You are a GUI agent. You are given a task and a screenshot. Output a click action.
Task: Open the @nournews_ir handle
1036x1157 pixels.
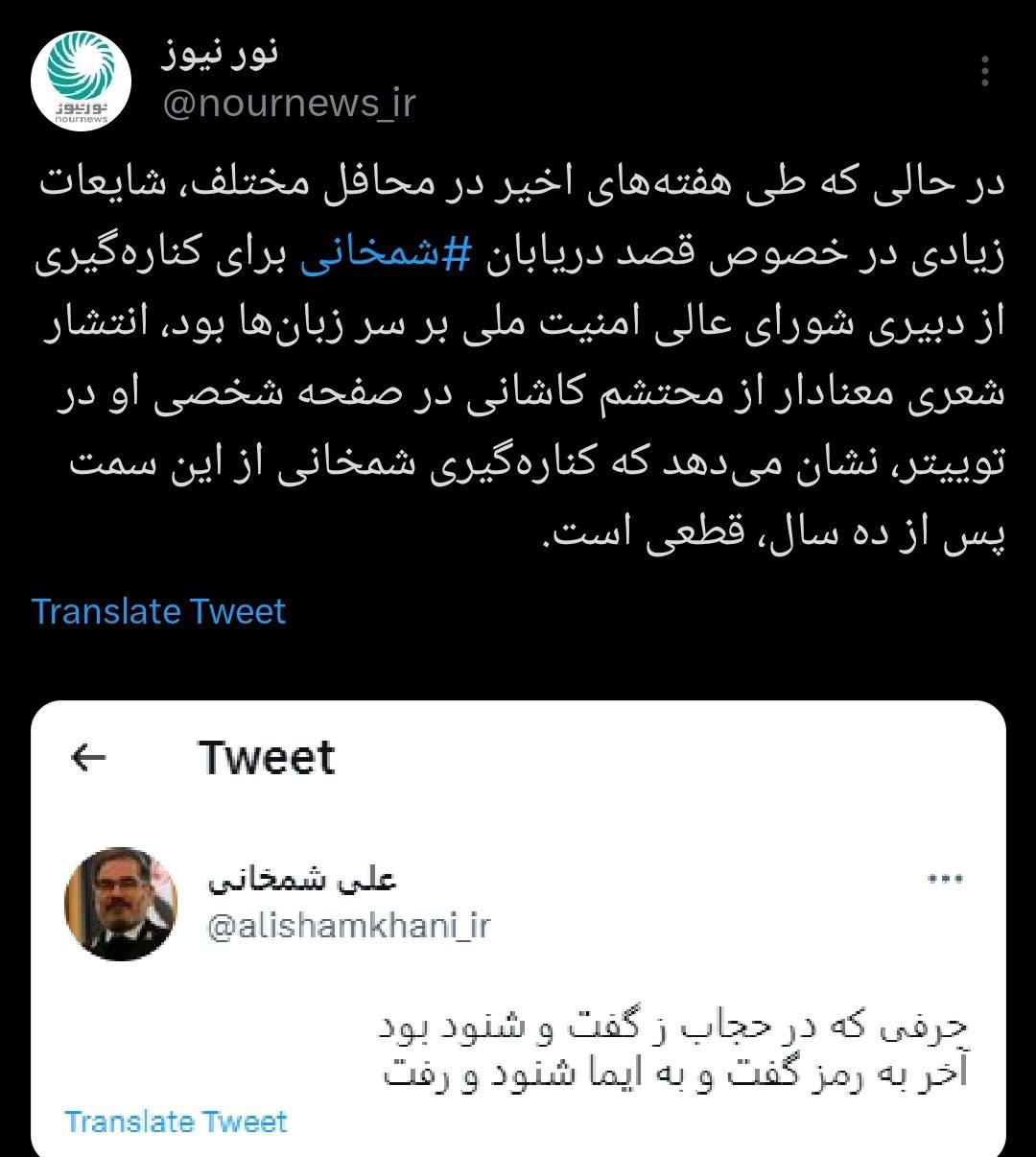pyautogui.click(x=289, y=103)
